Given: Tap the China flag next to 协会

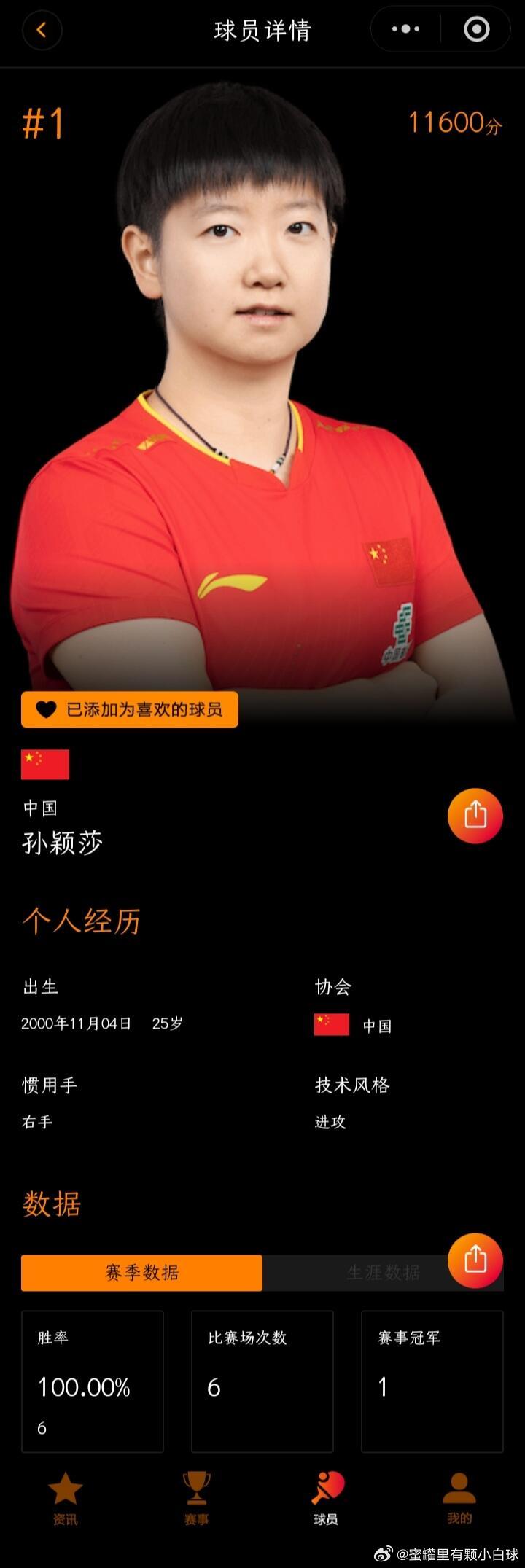Looking at the screenshot, I should [x=330, y=1025].
